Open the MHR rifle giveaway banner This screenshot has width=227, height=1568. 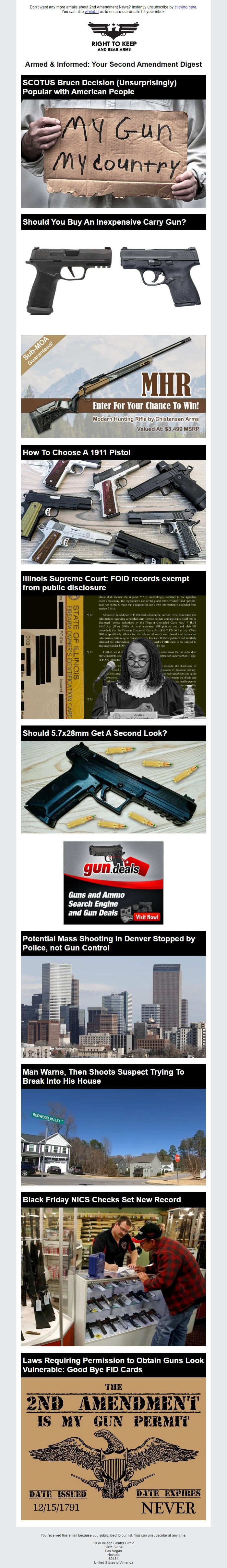click(113, 386)
